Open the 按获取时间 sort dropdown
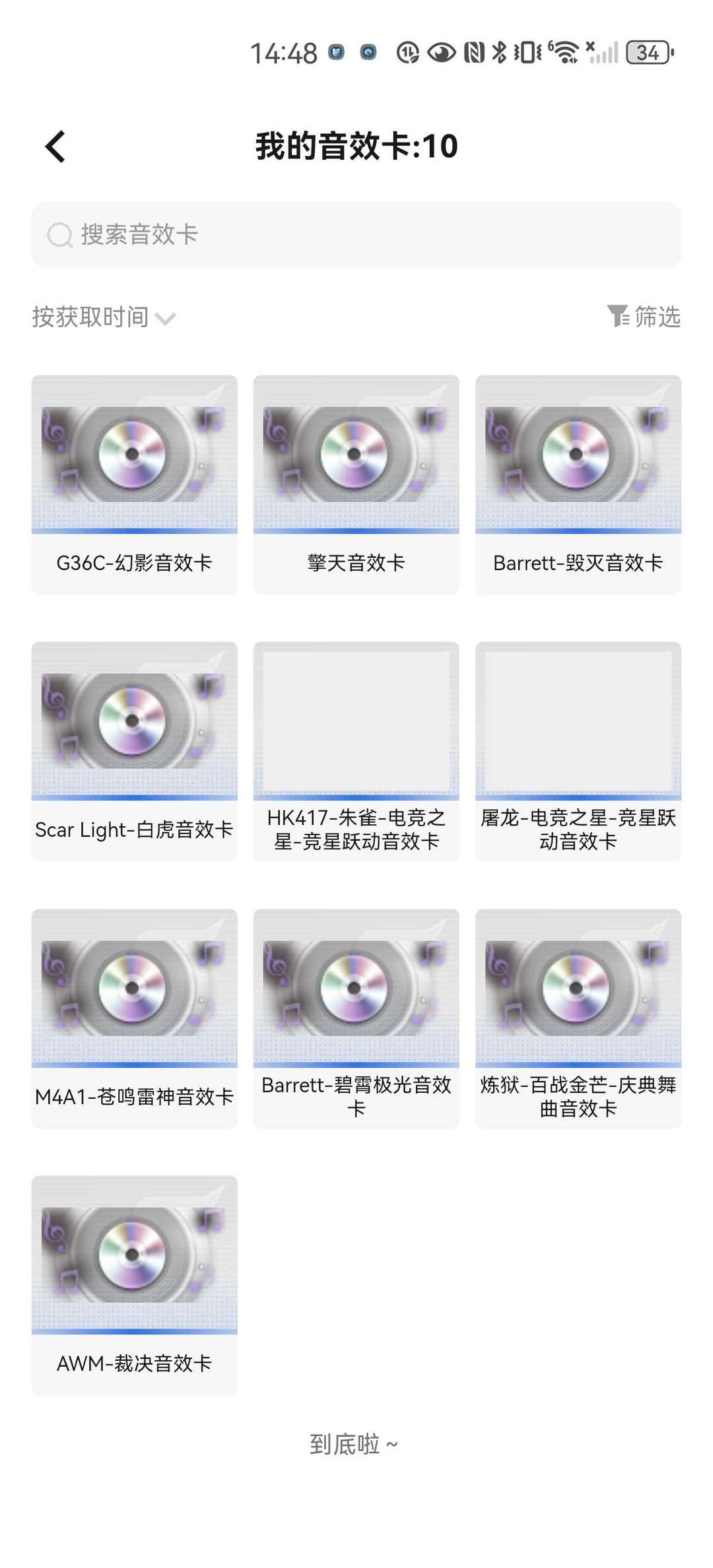 (89, 317)
